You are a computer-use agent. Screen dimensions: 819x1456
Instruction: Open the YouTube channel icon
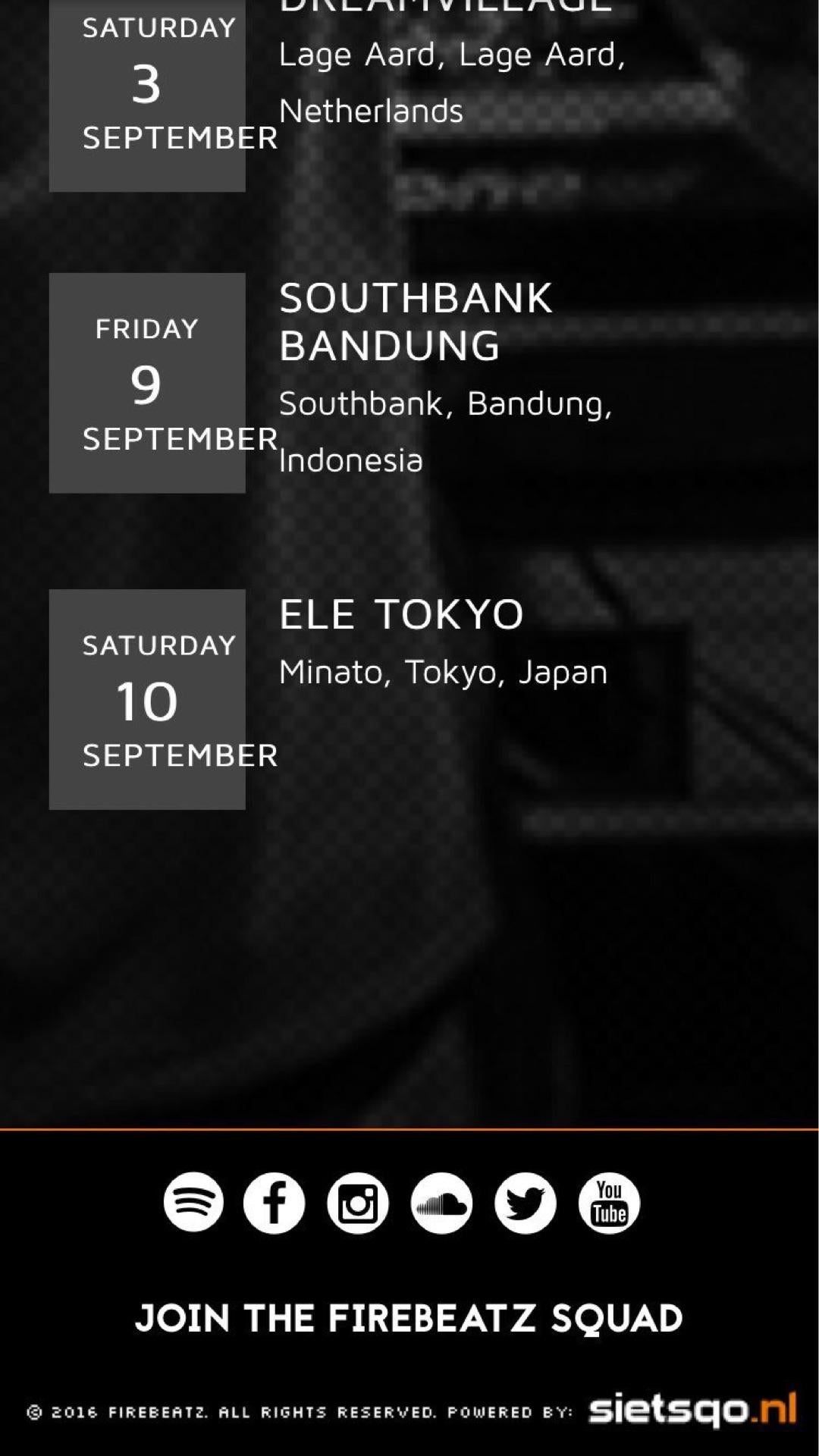609,1203
